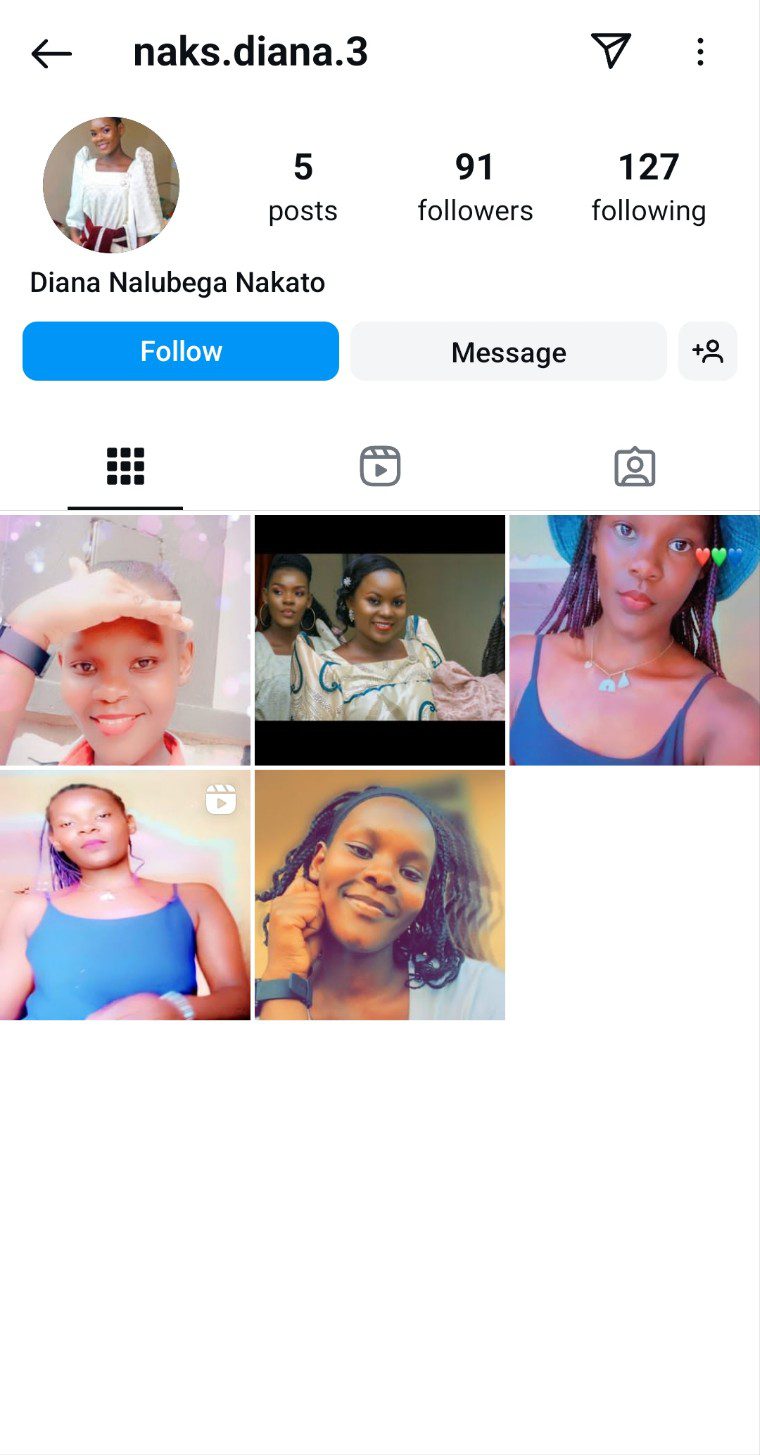Open the direct message paper plane icon
The height and width of the screenshot is (1455, 760).
(x=610, y=51)
